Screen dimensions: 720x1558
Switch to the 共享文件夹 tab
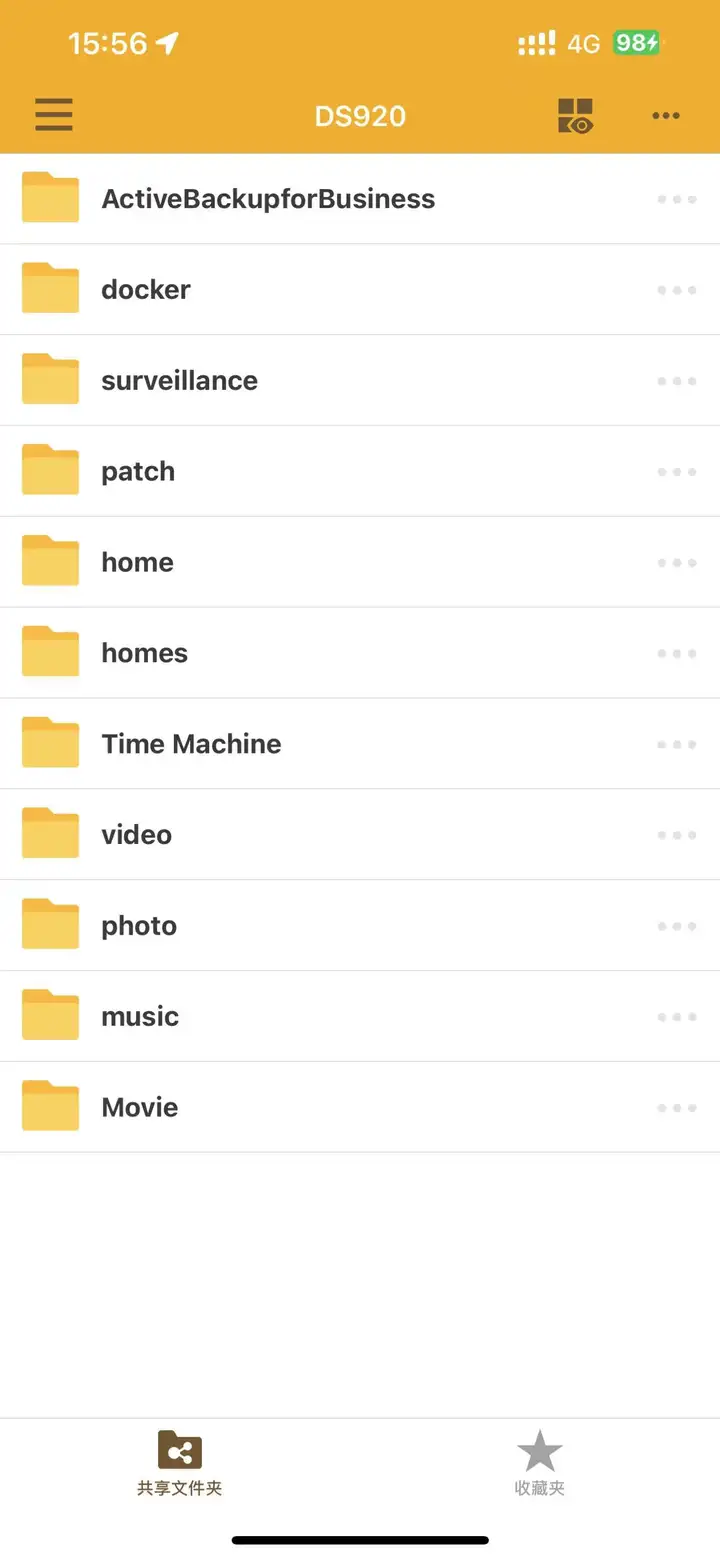coord(180,1463)
